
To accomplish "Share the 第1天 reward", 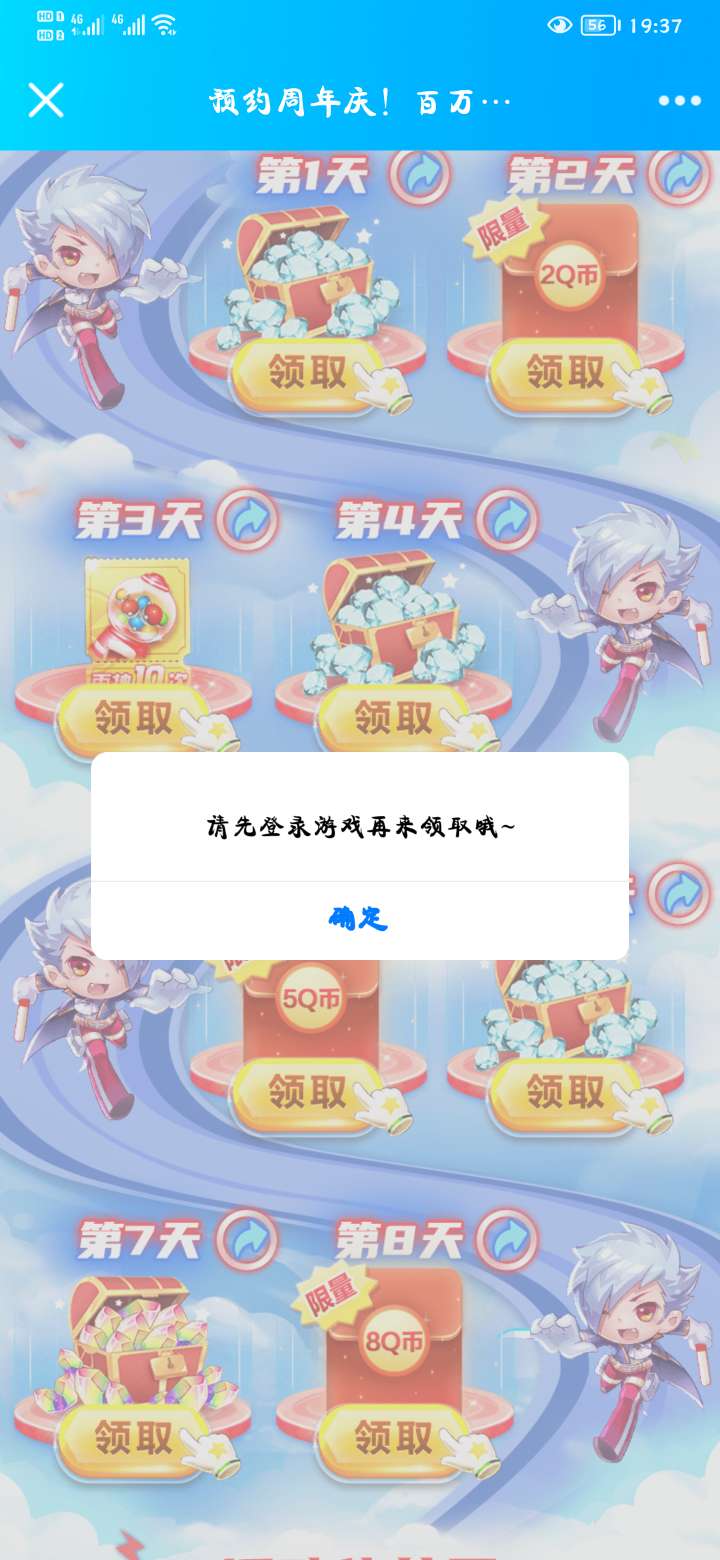I will pos(420,175).
